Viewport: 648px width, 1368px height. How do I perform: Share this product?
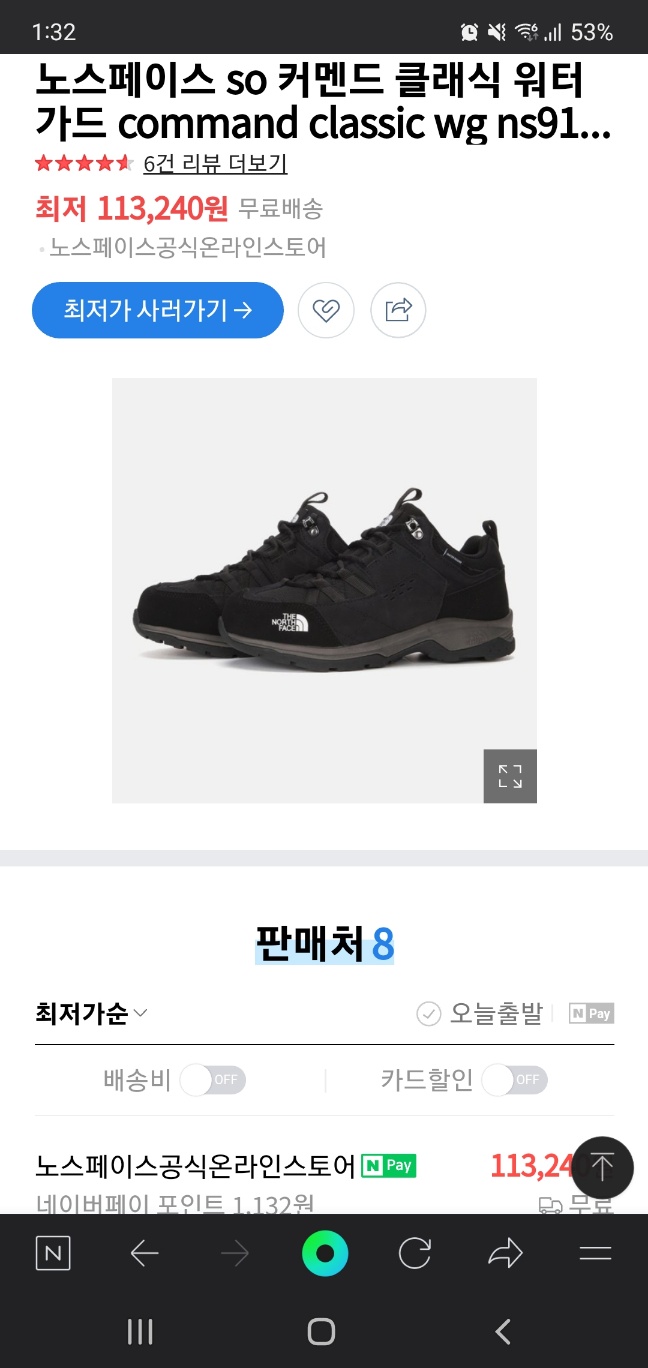point(398,310)
